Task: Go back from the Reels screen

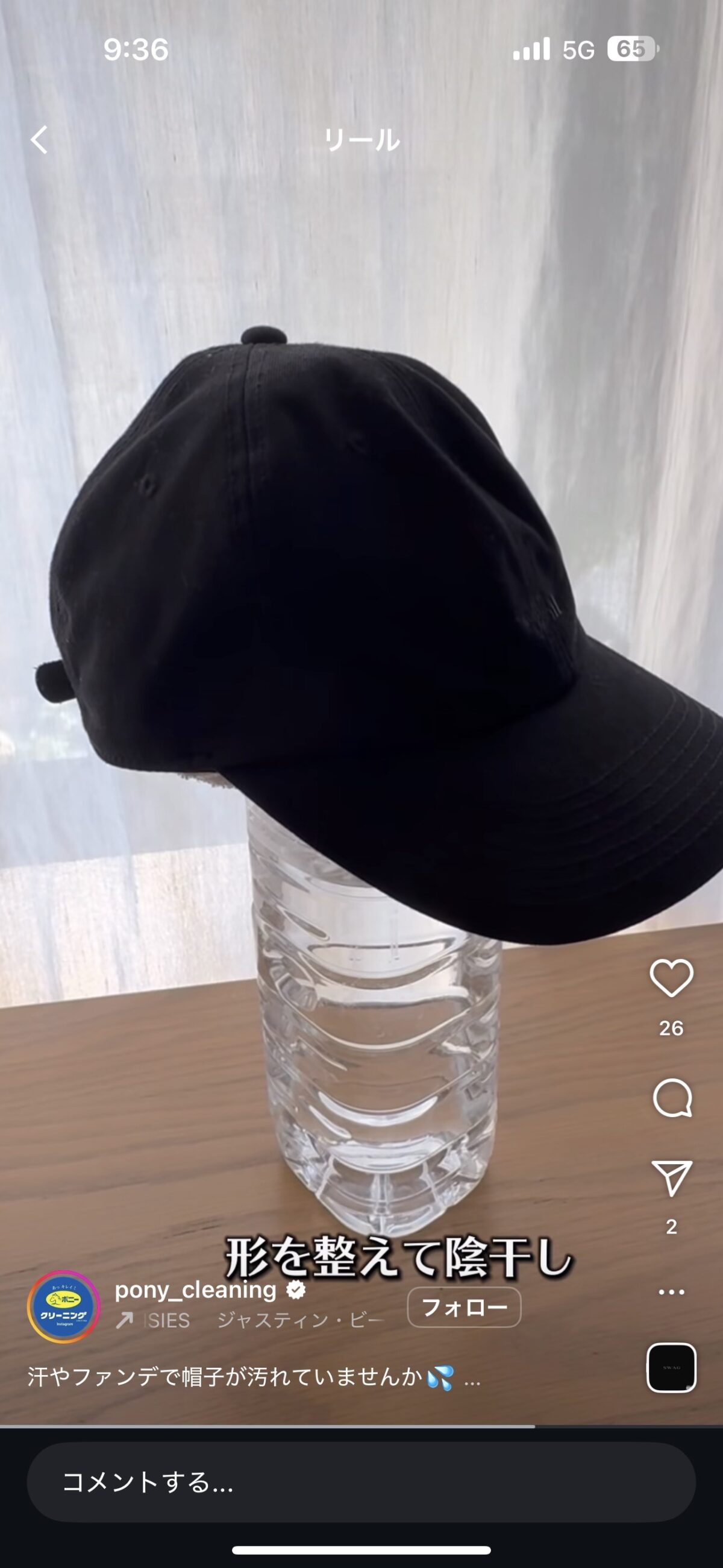Action: (40, 140)
